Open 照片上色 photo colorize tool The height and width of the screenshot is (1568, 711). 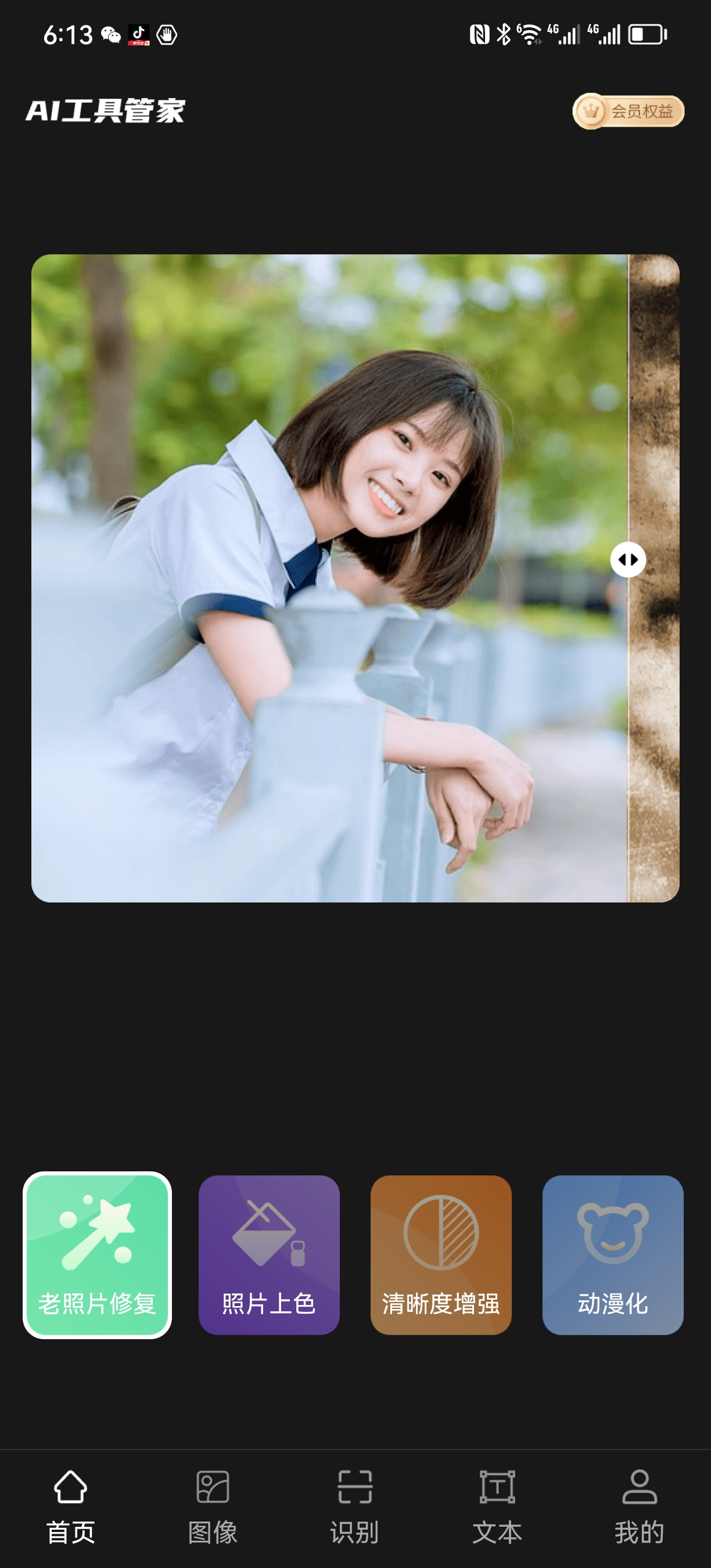(268, 1255)
